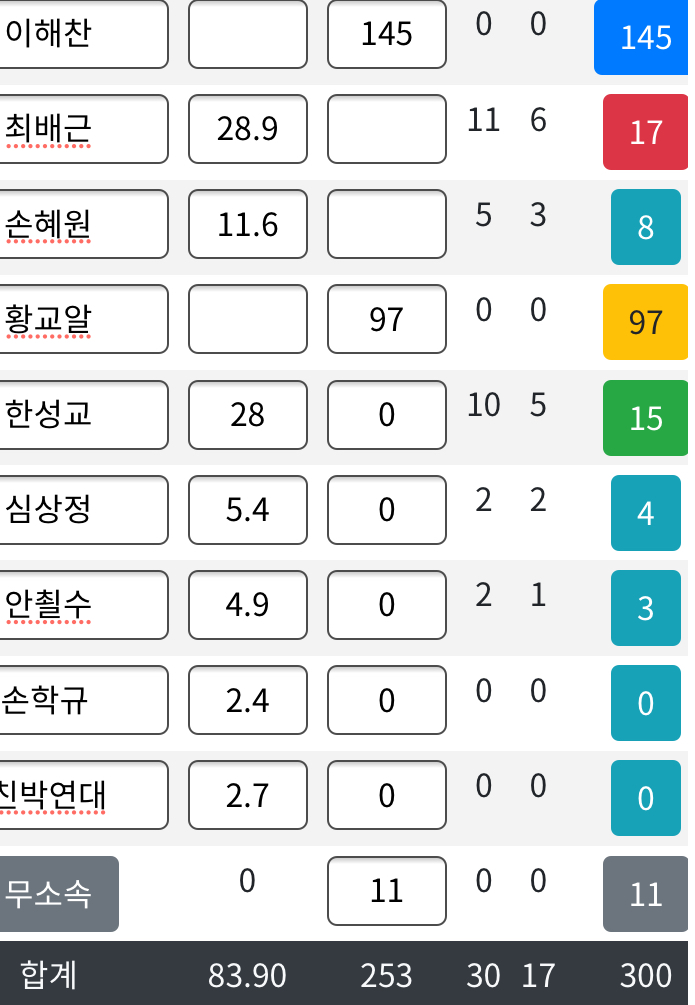Tap the red 17 total seats badge
695x1005 pixels.
click(x=645, y=131)
